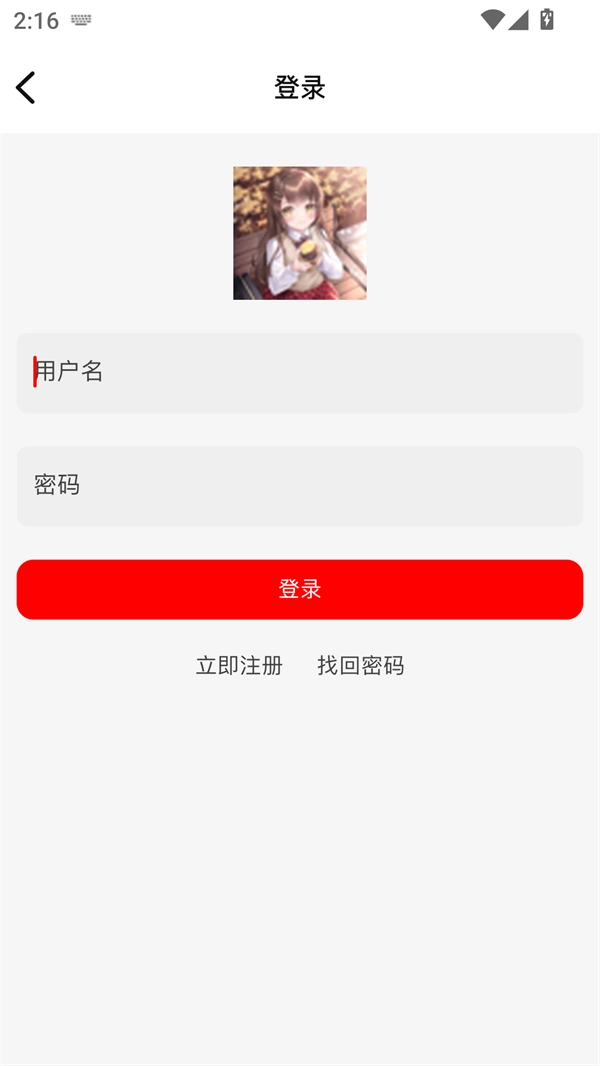The width and height of the screenshot is (600, 1066).
Task: Select the 密码 password field
Action: click(x=300, y=486)
